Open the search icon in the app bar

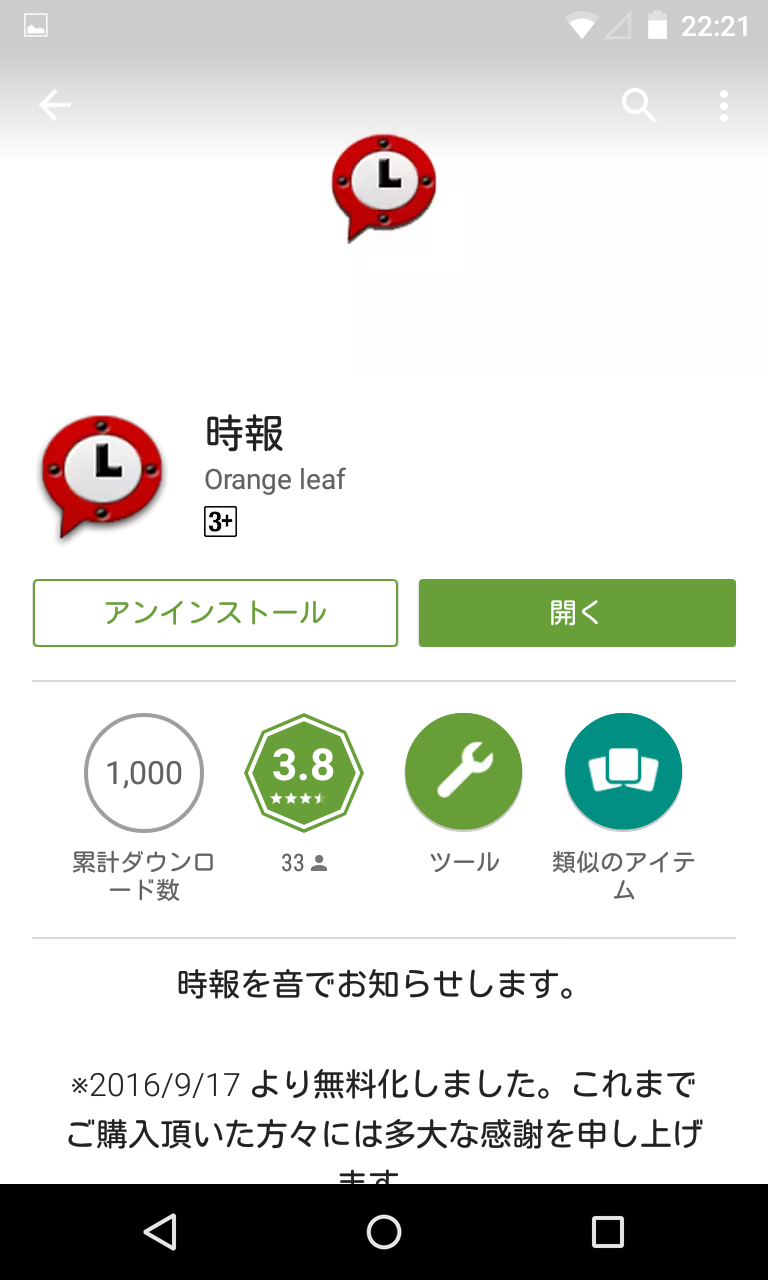click(639, 105)
